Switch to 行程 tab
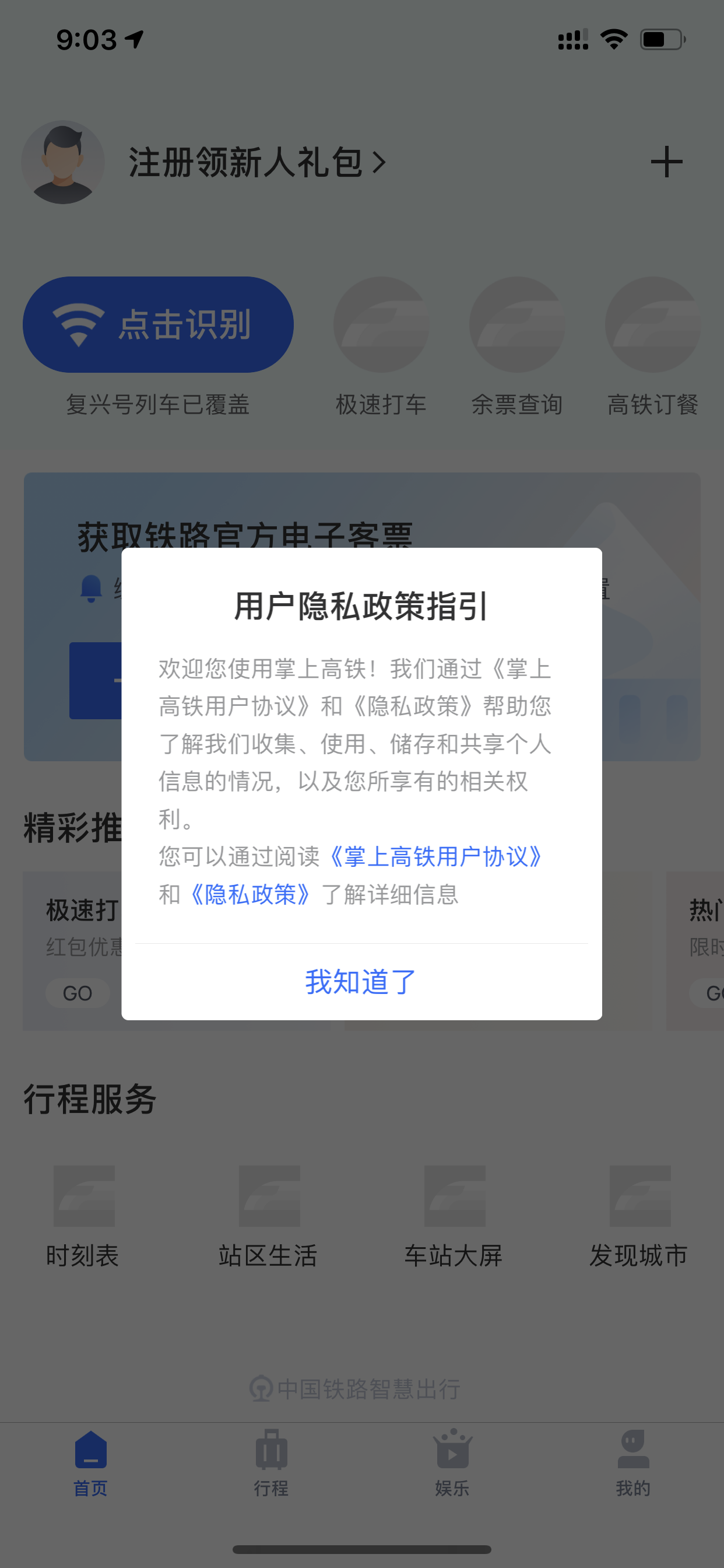The height and width of the screenshot is (1568, 724). (x=271, y=1464)
